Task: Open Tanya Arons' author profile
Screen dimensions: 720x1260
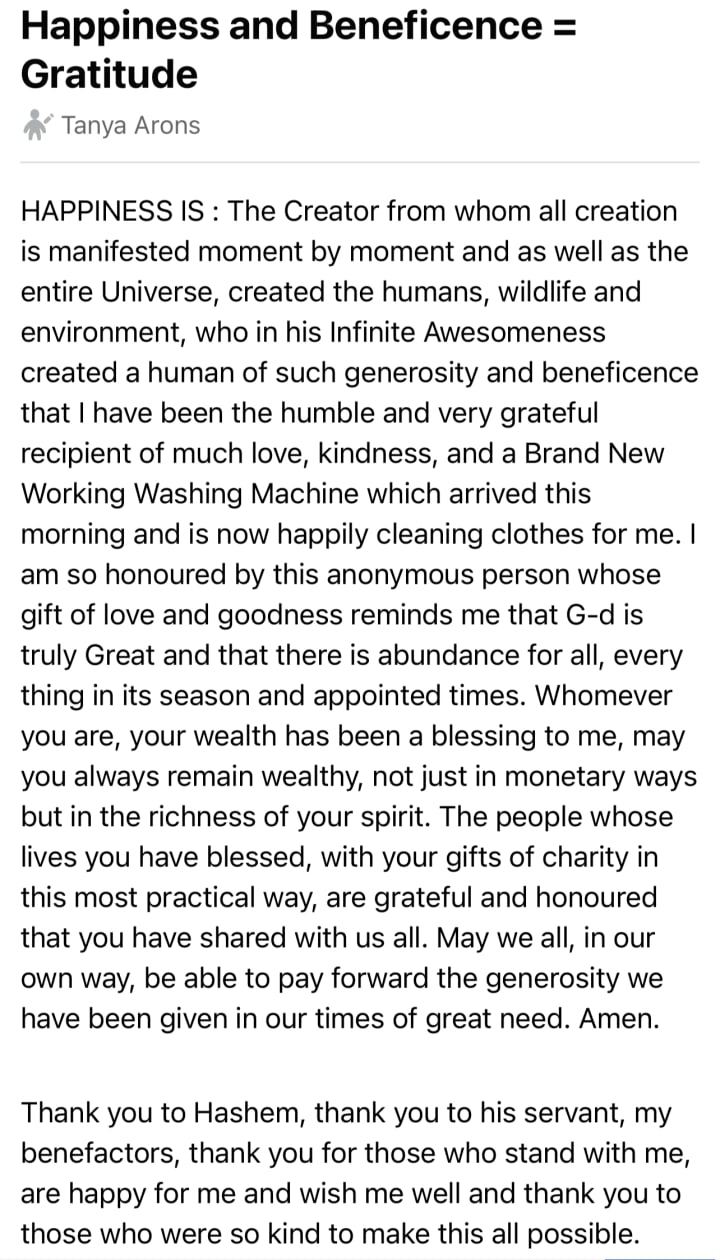Action: point(129,125)
